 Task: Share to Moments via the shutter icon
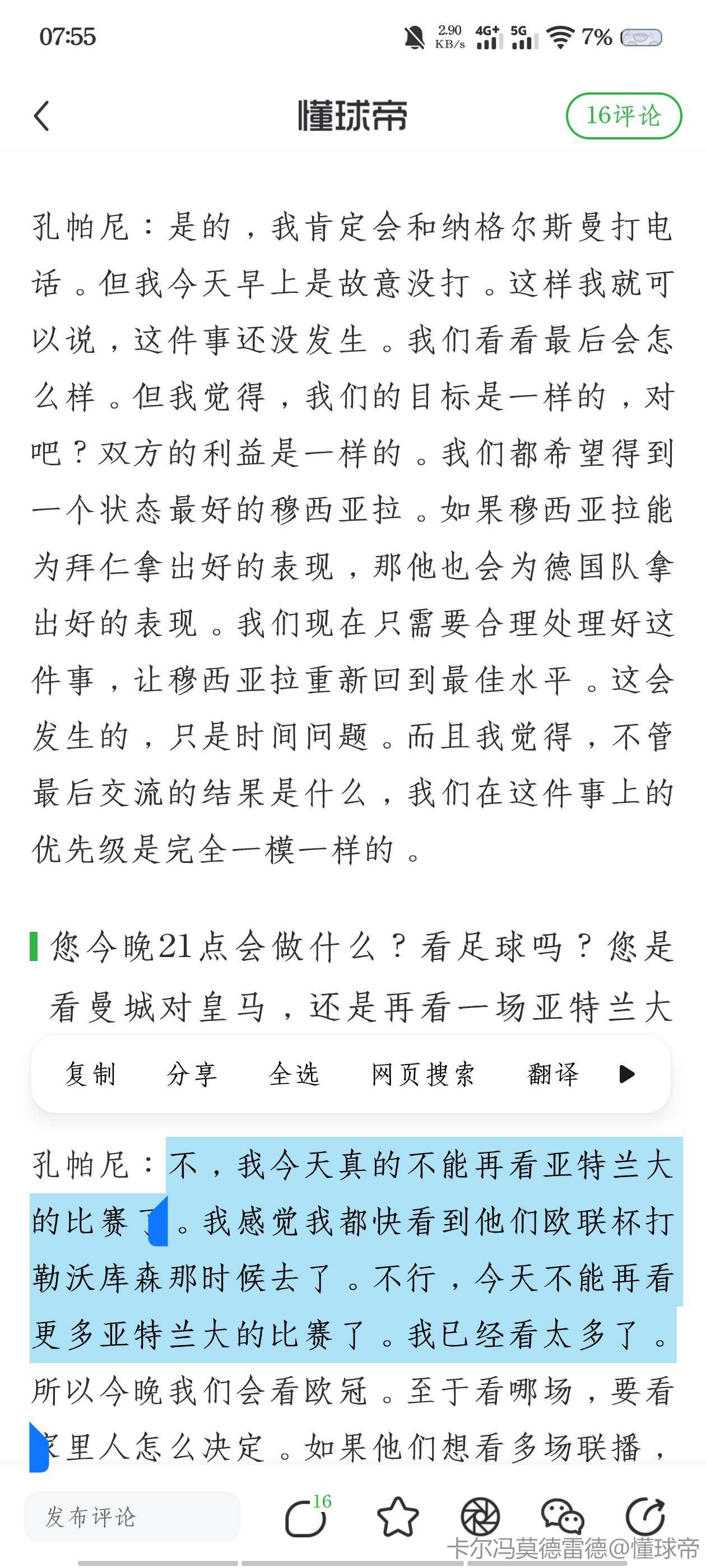(480, 1518)
